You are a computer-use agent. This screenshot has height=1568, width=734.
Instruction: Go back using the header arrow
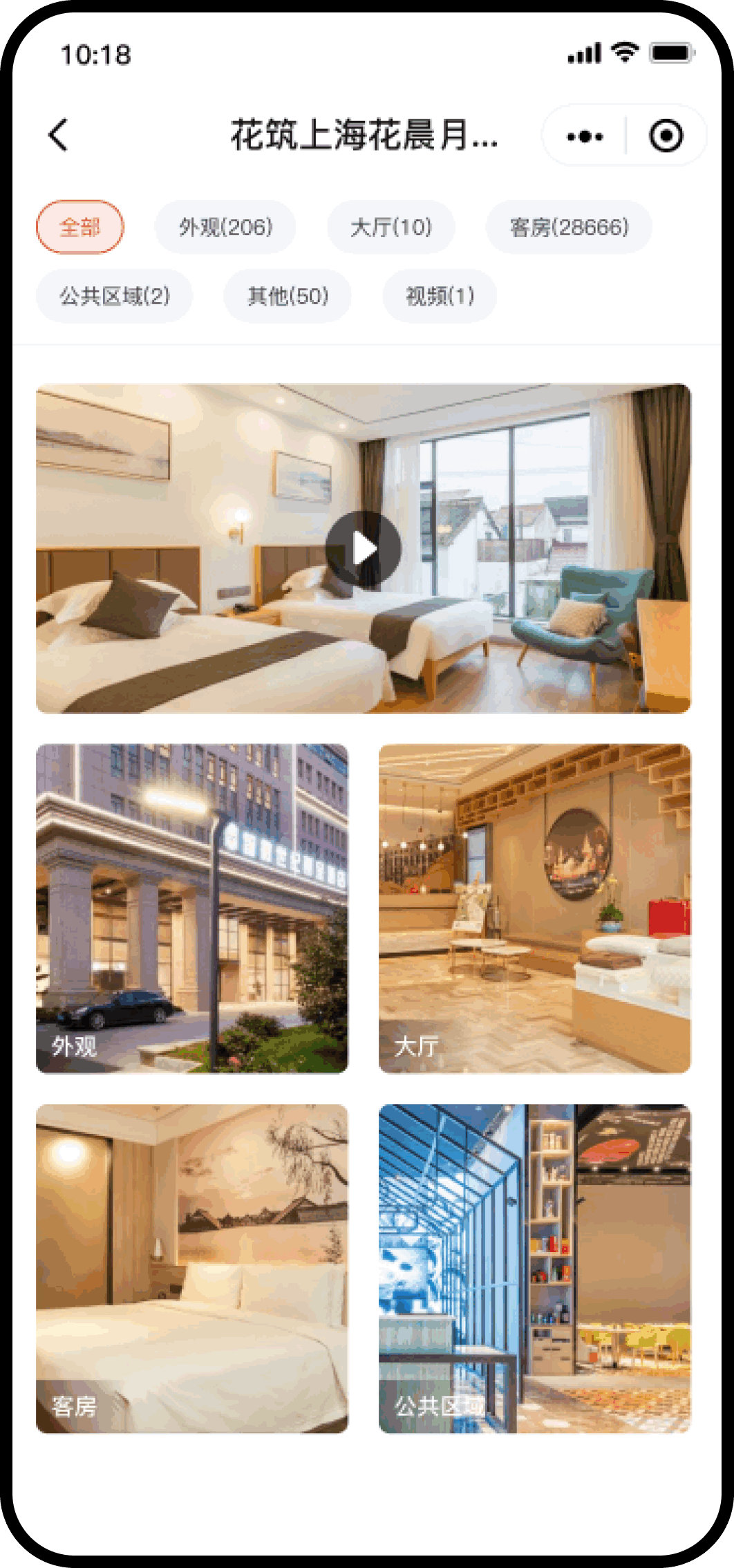(59, 135)
